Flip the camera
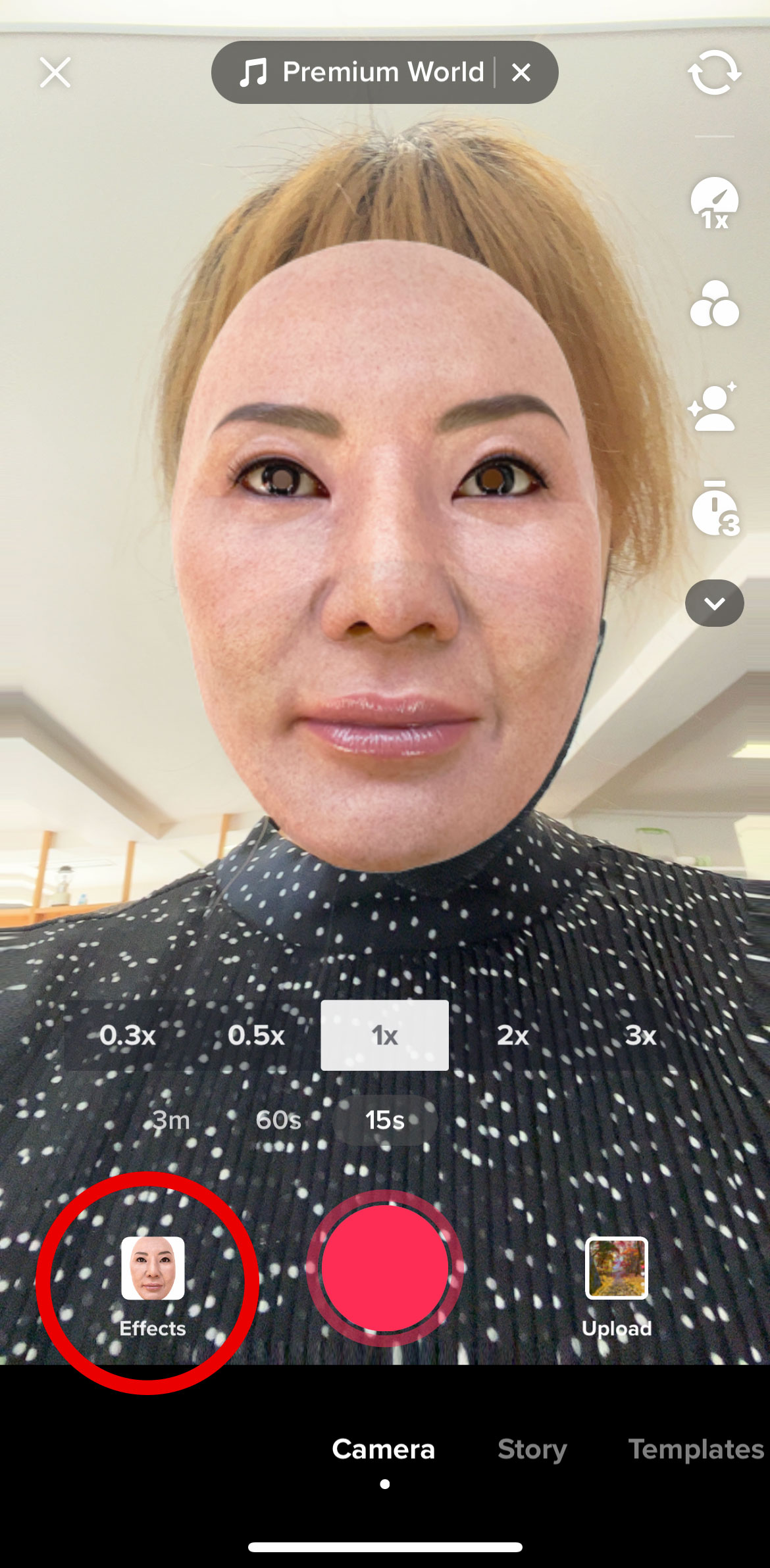This screenshot has width=770, height=1568. click(714, 72)
